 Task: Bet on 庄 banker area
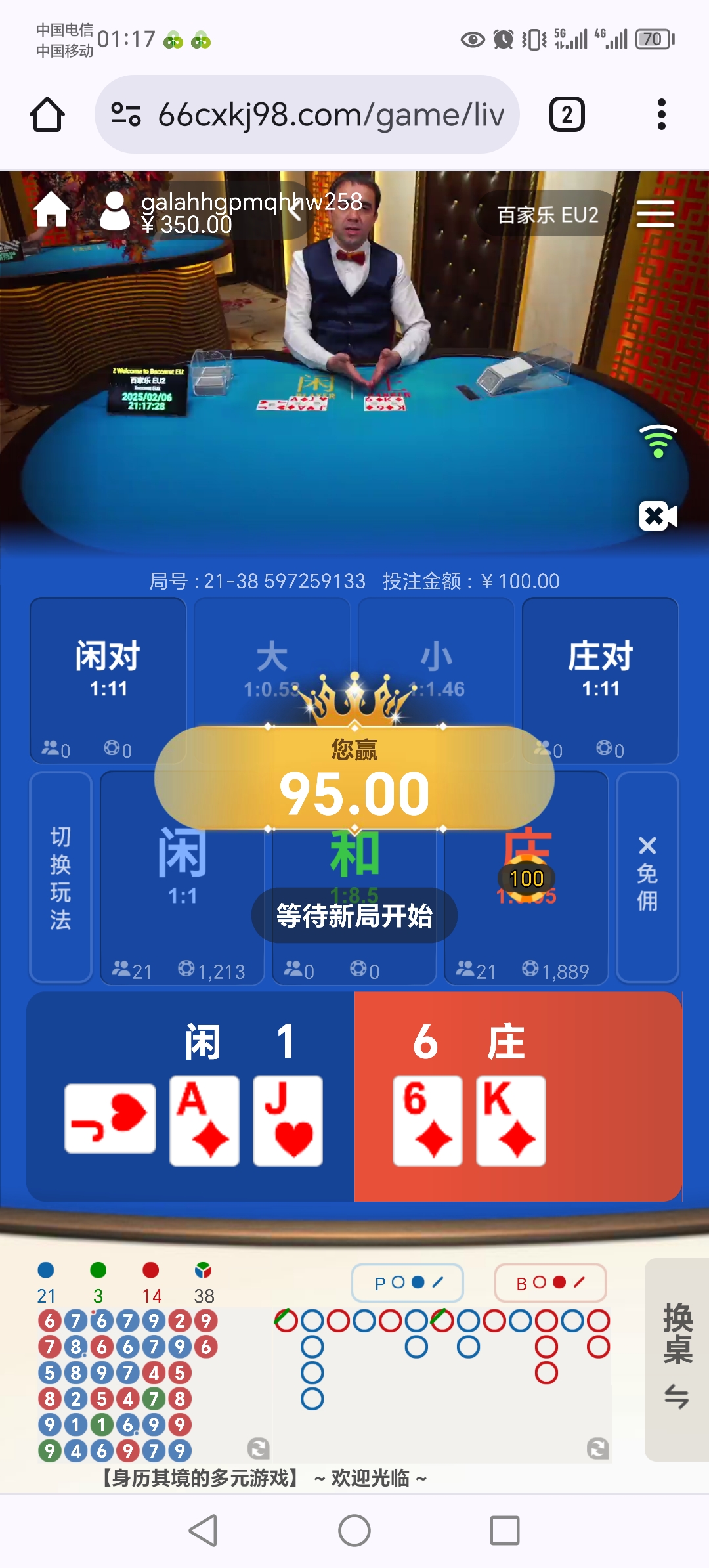pos(526,919)
